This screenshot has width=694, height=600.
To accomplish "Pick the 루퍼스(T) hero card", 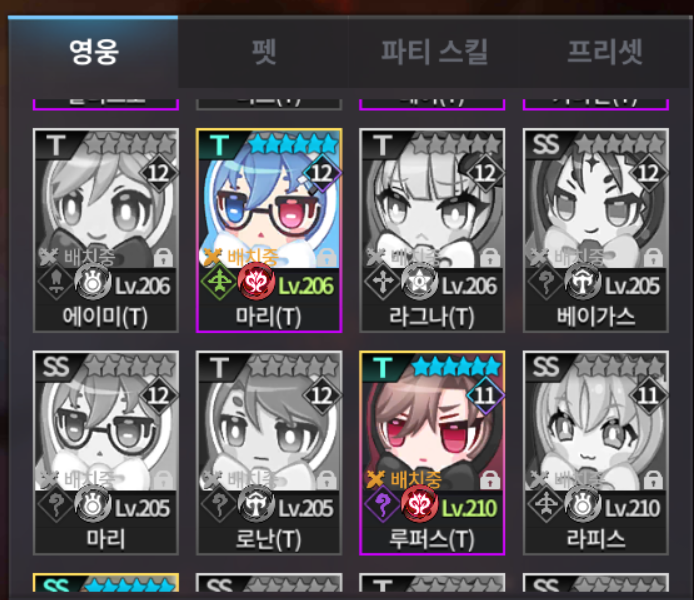I will (432, 453).
